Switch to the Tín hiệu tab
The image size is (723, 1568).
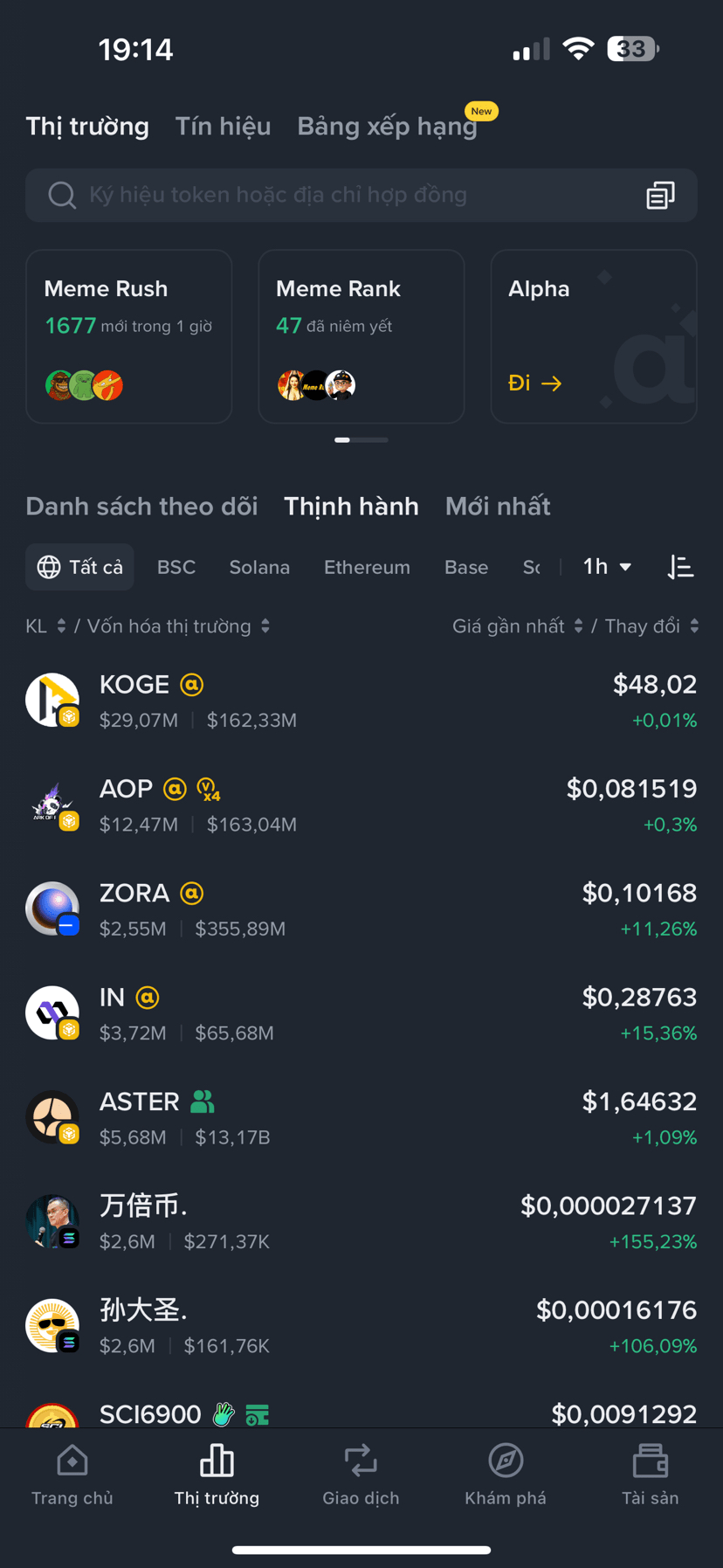223,127
